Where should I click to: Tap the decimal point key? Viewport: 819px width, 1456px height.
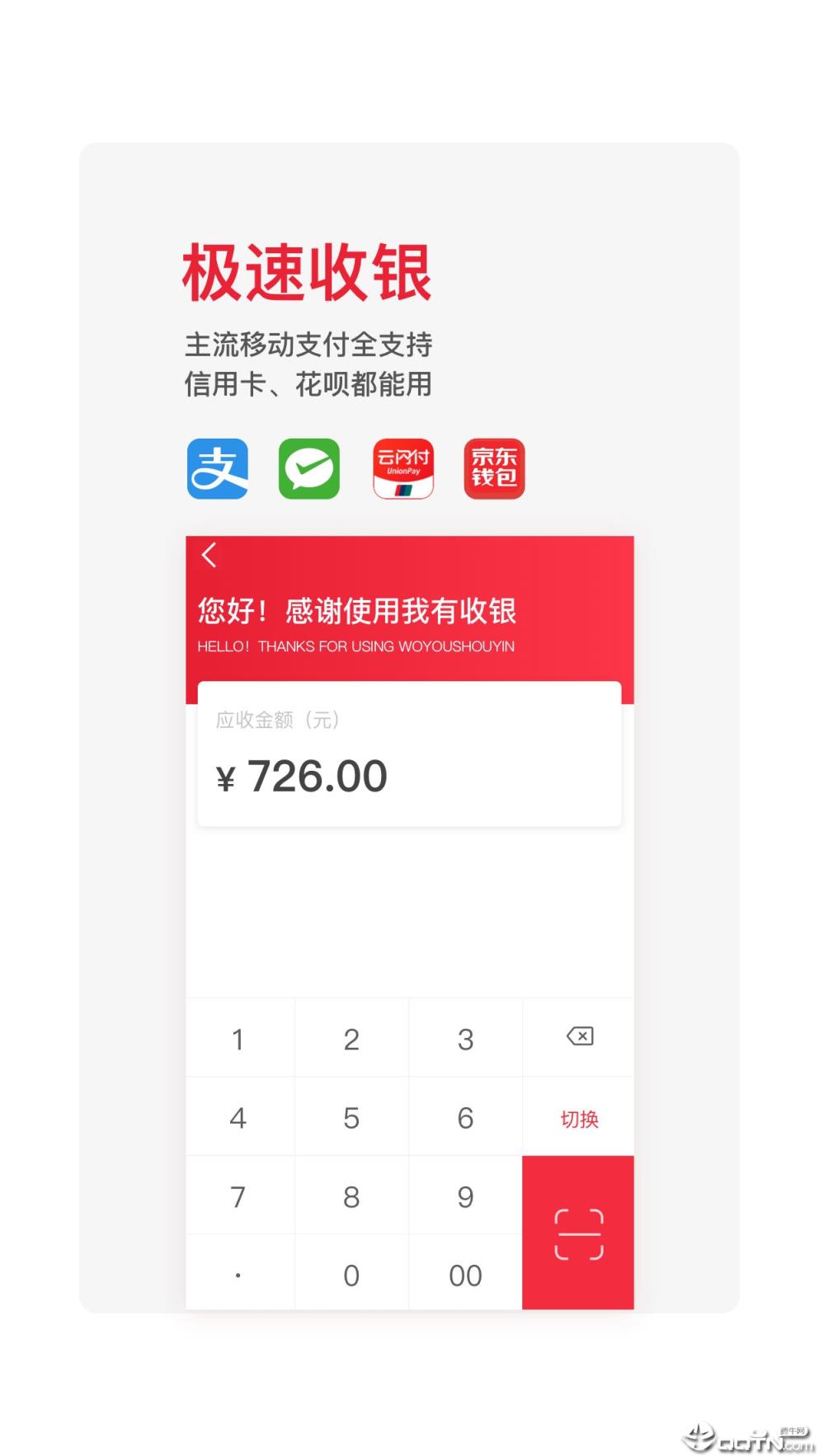(238, 1275)
